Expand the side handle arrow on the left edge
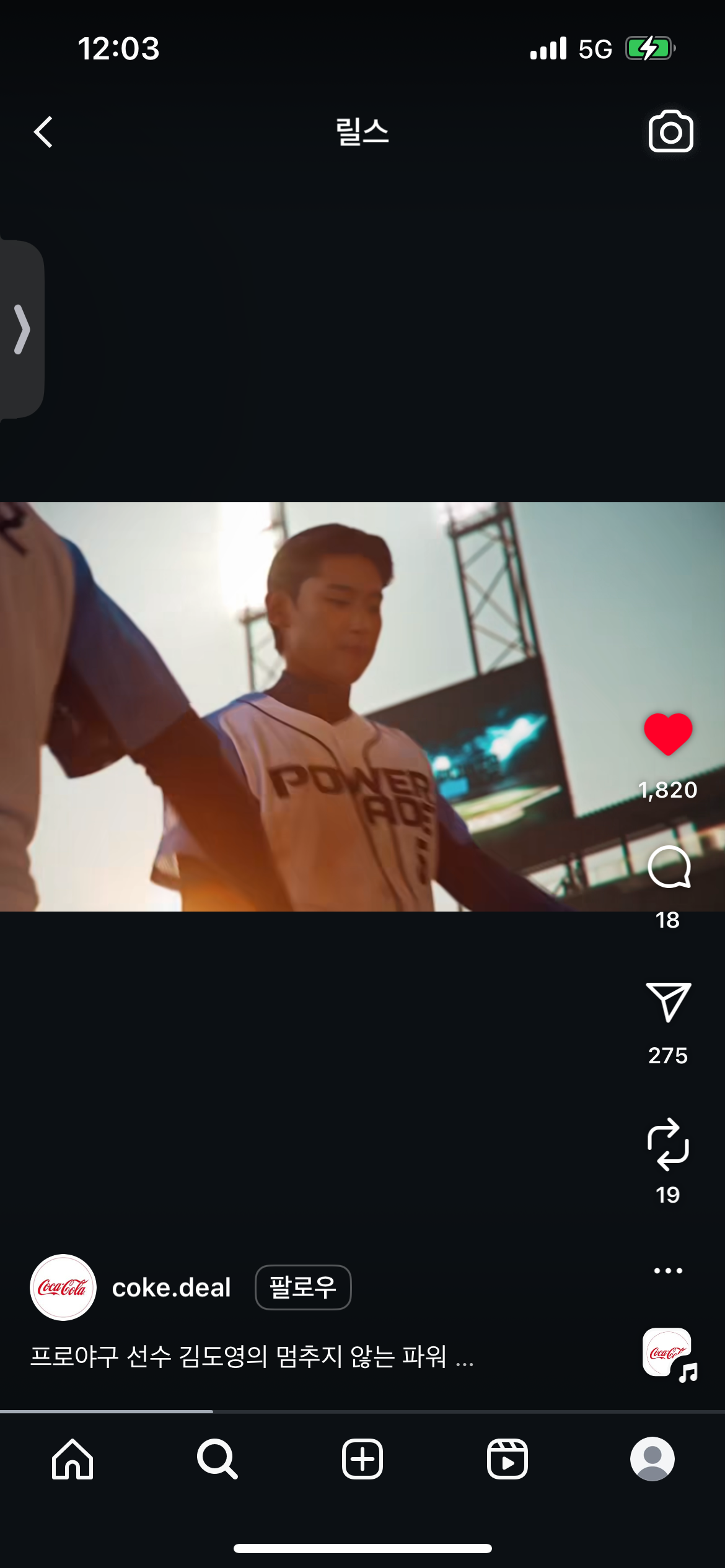 click(x=21, y=329)
